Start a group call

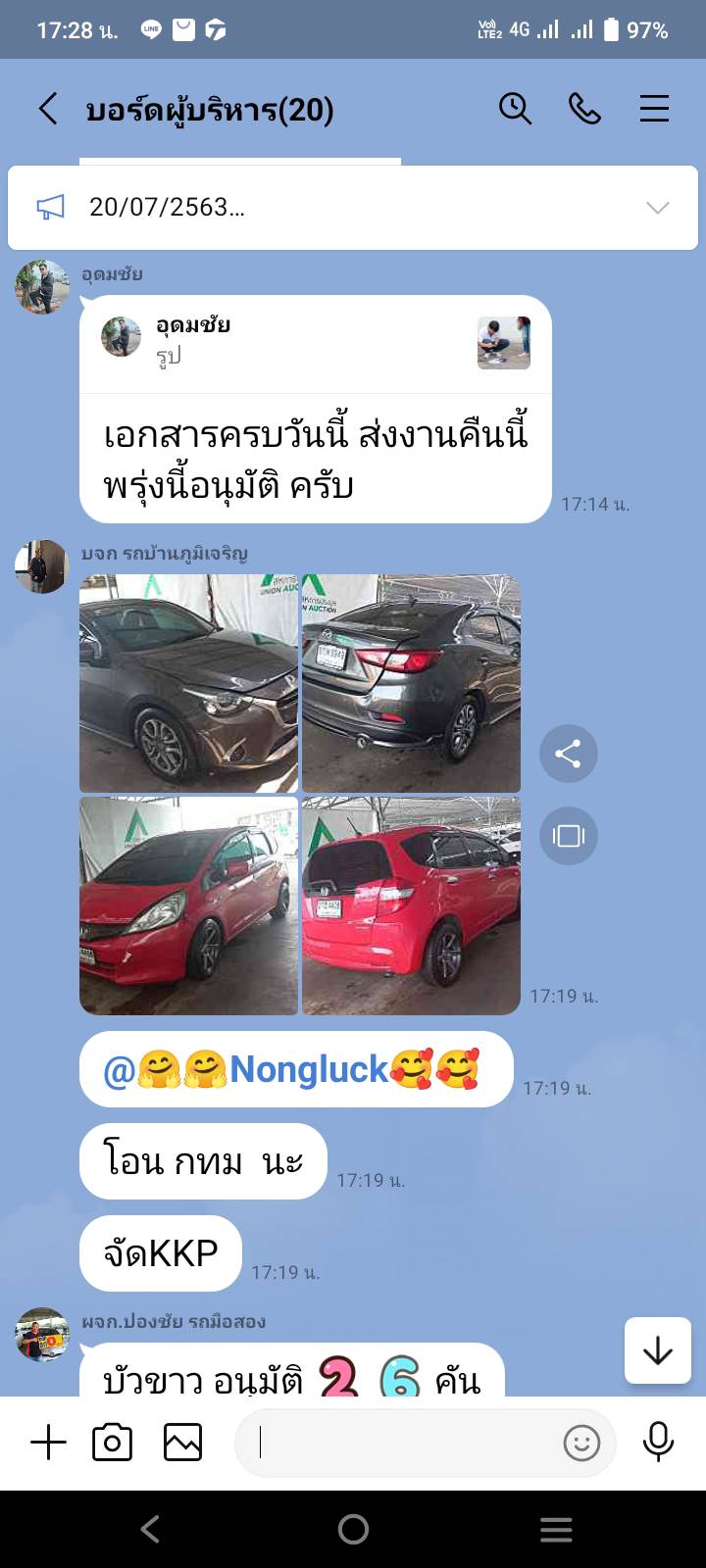pyautogui.click(x=584, y=109)
